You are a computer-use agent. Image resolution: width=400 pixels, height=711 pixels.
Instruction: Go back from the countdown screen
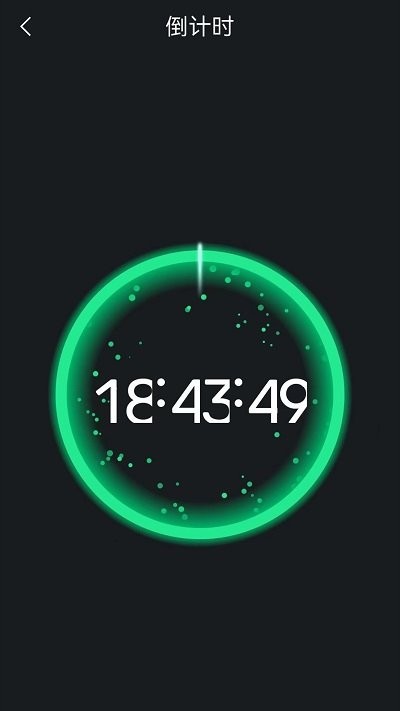25,27
